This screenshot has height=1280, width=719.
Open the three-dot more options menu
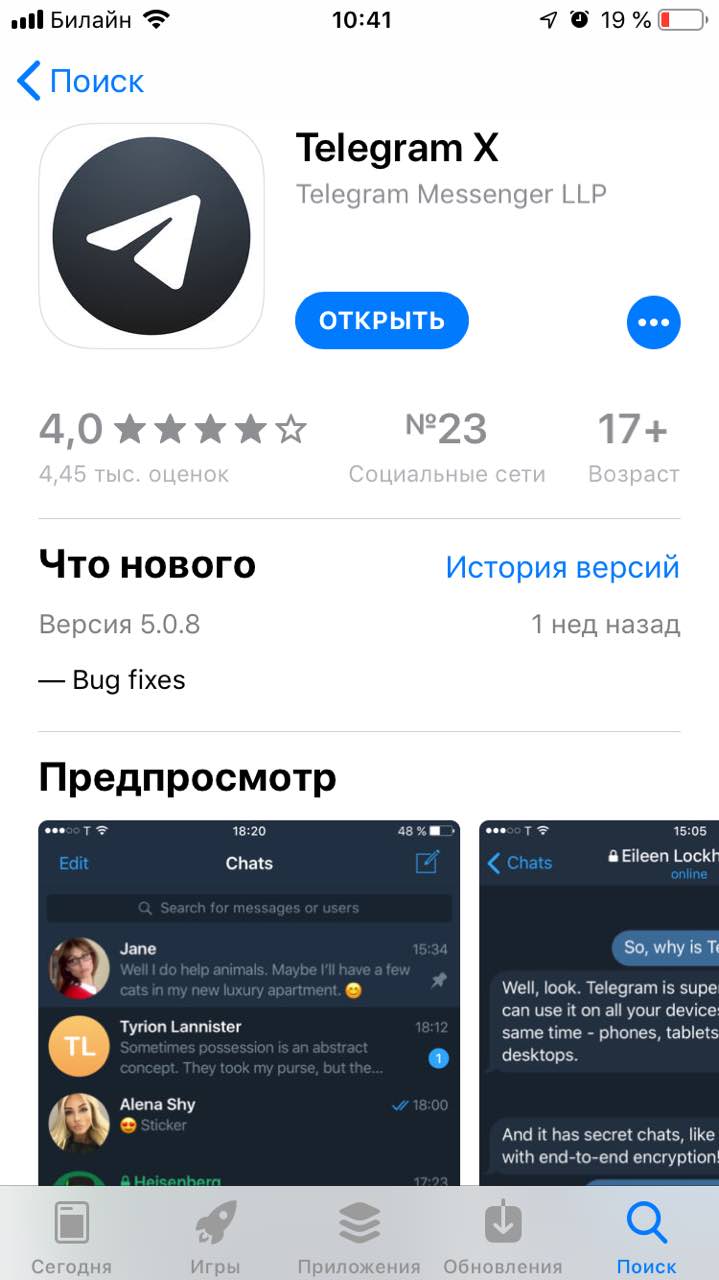click(653, 322)
